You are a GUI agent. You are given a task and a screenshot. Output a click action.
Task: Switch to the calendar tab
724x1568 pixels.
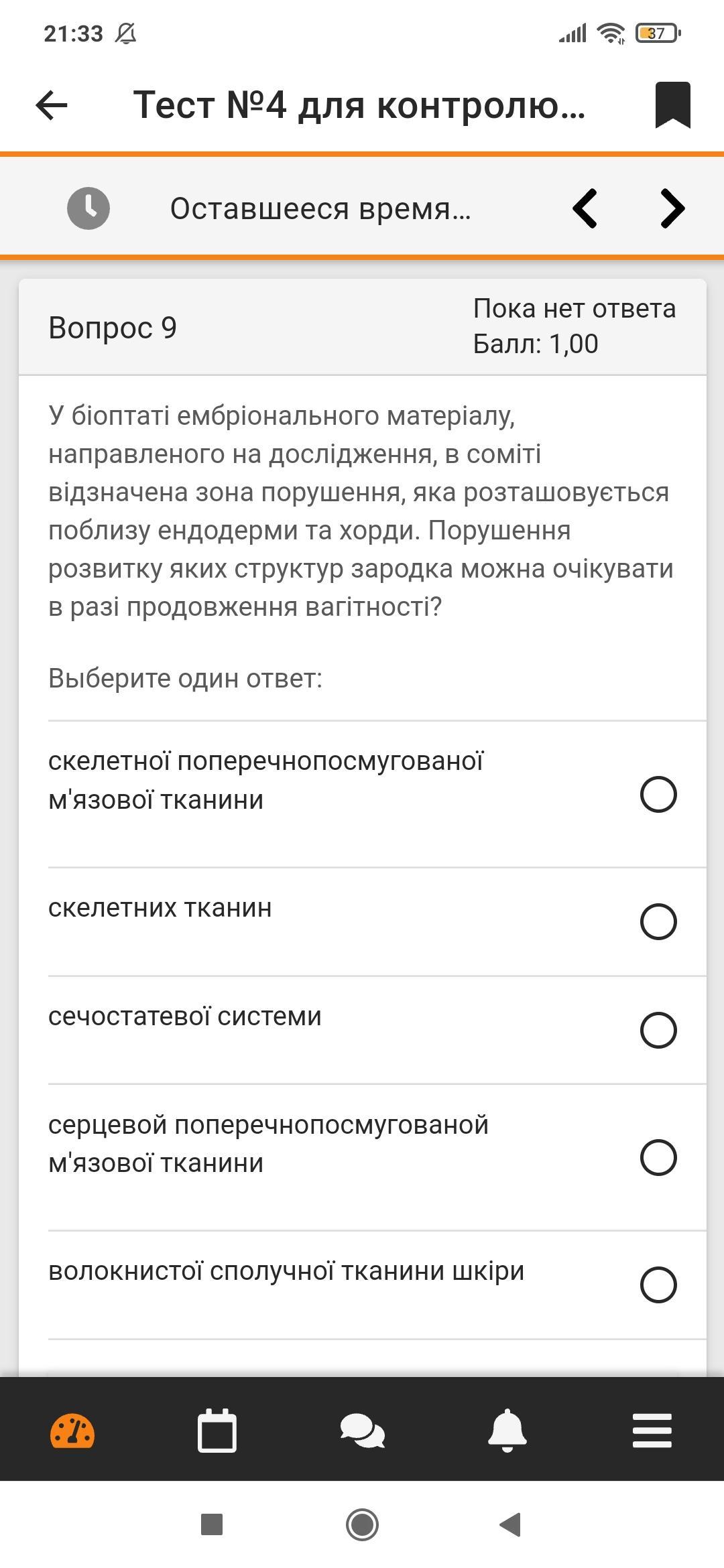tap(217, 1431)
